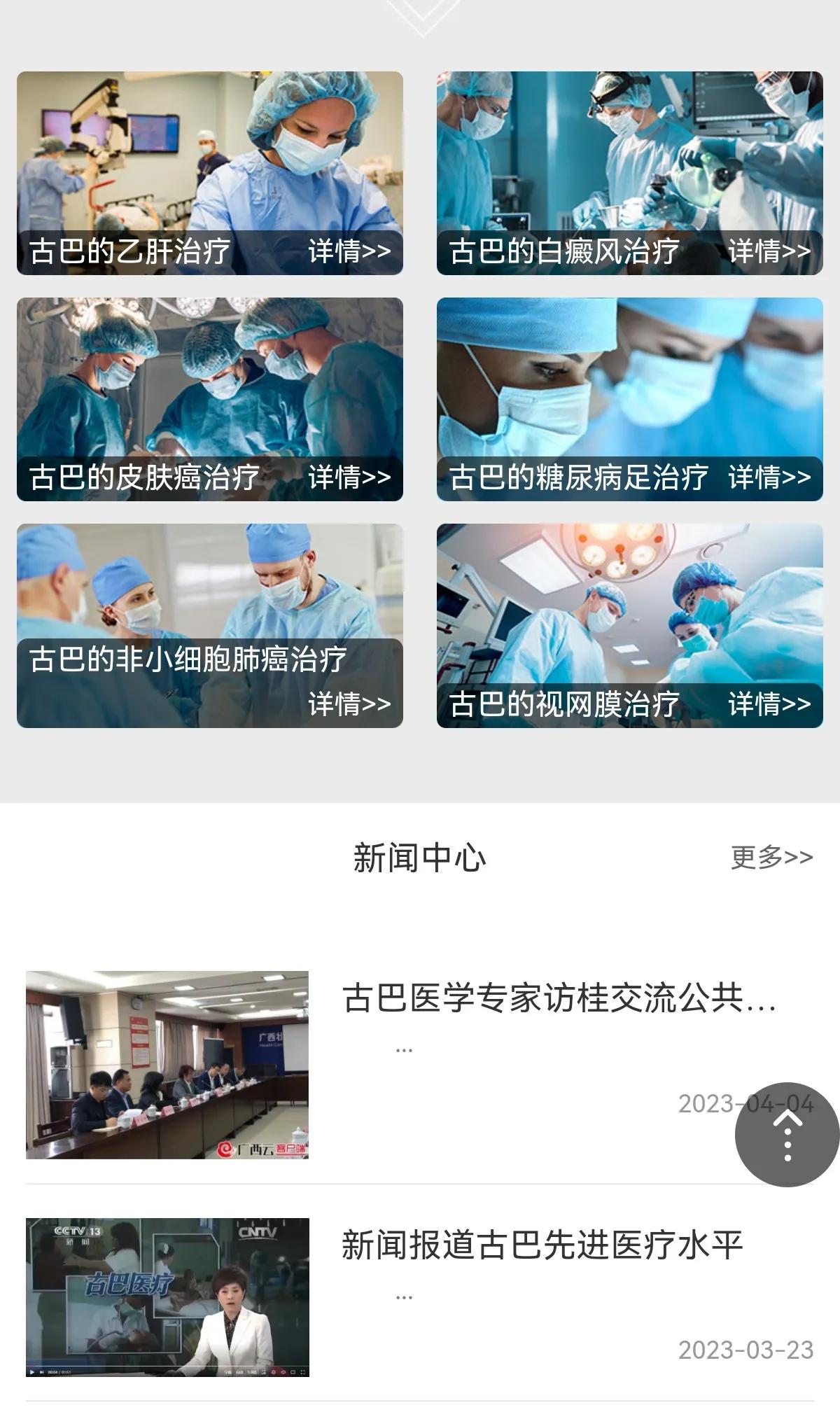The height and width of the screenshot is (1412, 840).
Task: Open the 古巴的非小细胞肺癌治疗 card
Action: coord(210,626)
